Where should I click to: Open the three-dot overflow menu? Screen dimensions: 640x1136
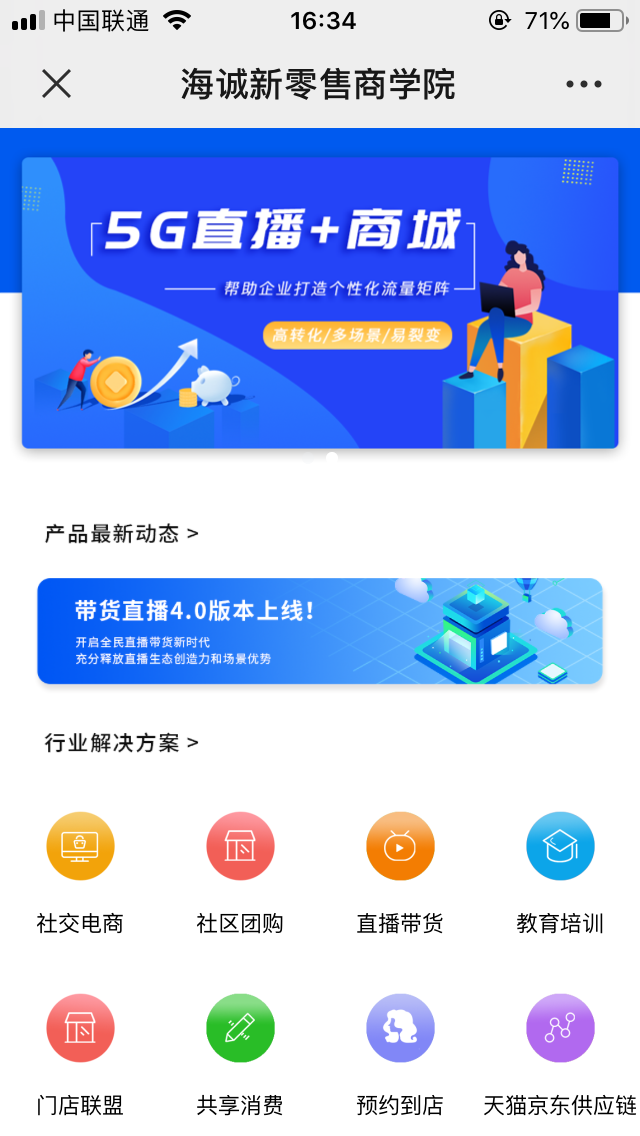point(583,84)
